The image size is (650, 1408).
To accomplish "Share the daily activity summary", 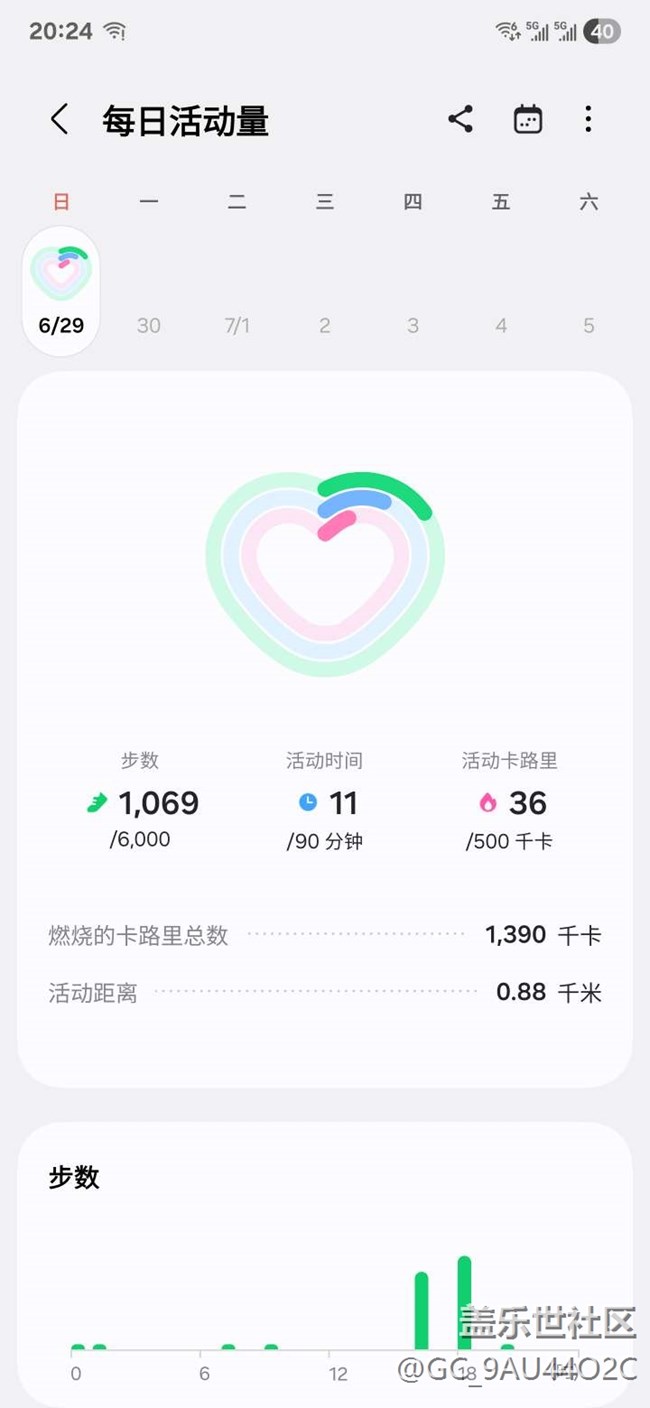I will [460, 119].
